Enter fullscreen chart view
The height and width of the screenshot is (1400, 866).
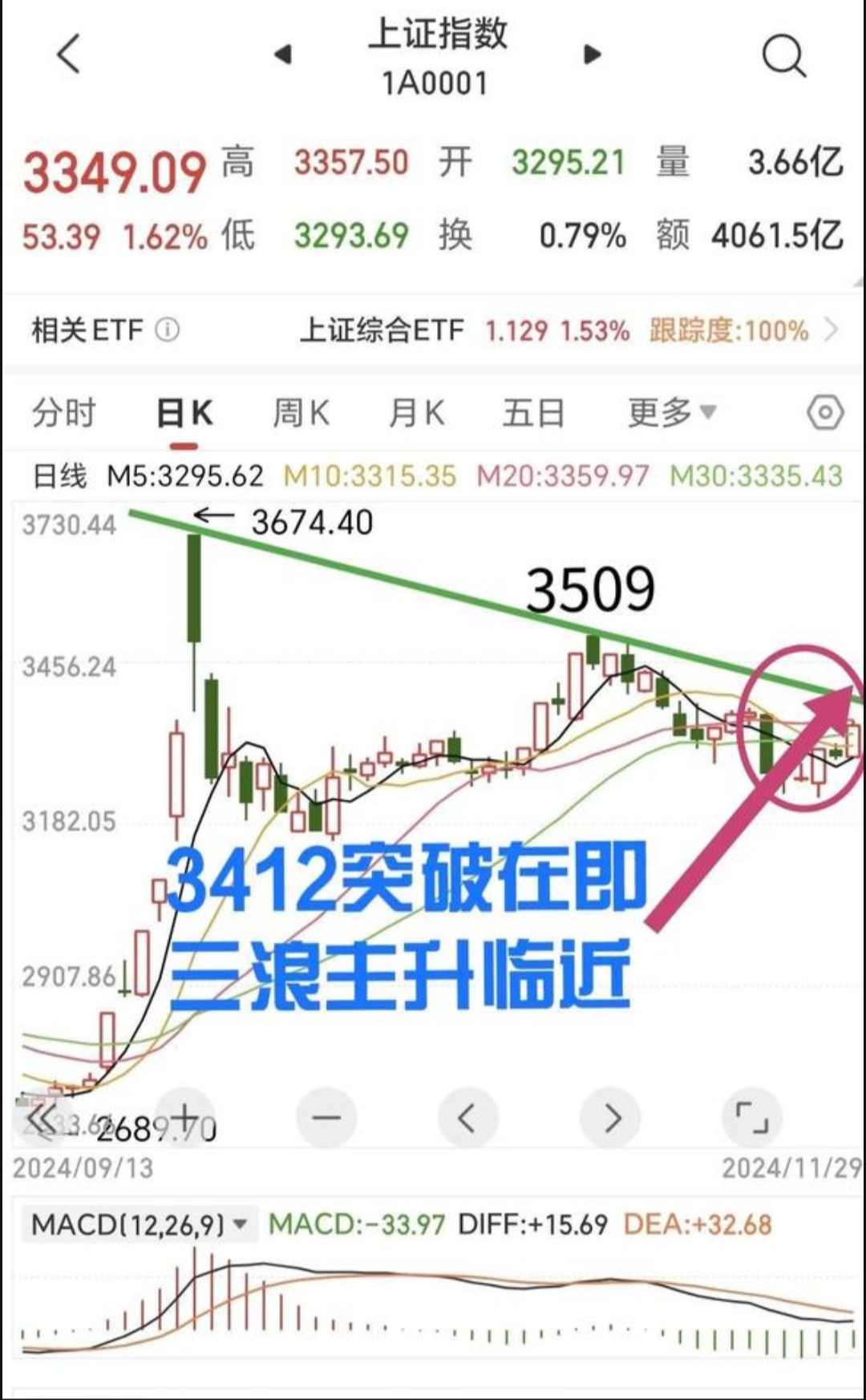tap(752, 1118)
